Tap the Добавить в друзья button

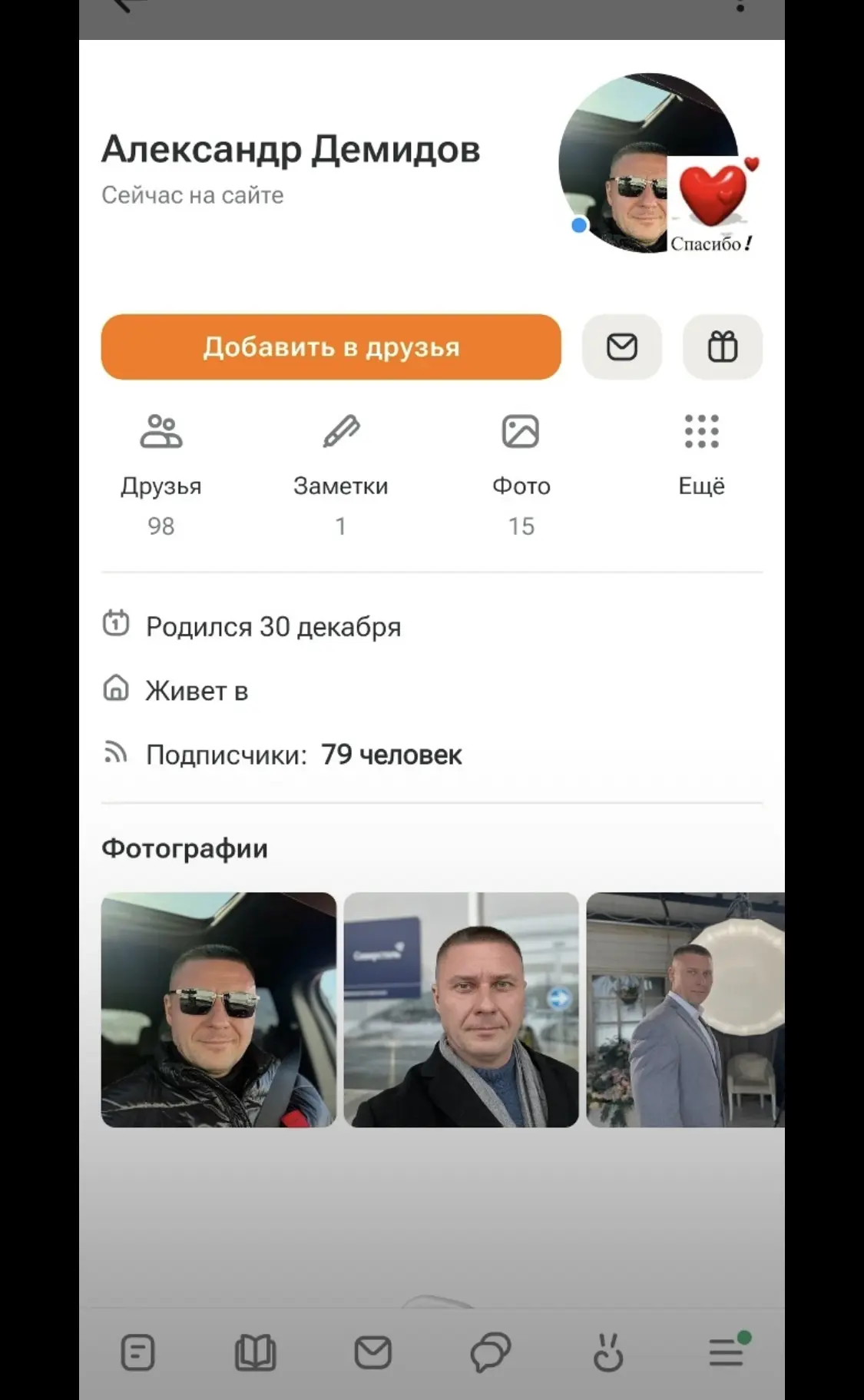point(331,347)
